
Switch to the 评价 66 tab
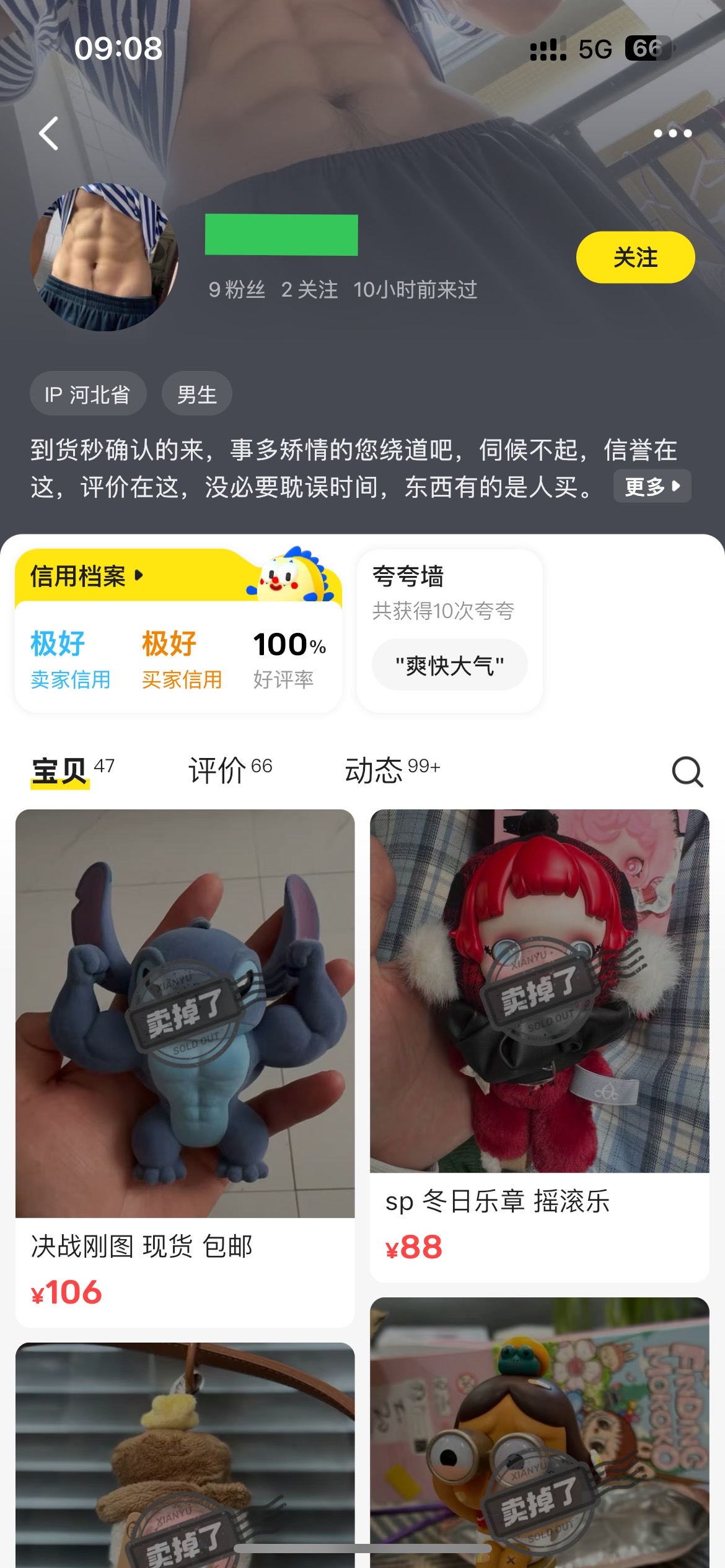pyautogui.click(x=231, y=770)
